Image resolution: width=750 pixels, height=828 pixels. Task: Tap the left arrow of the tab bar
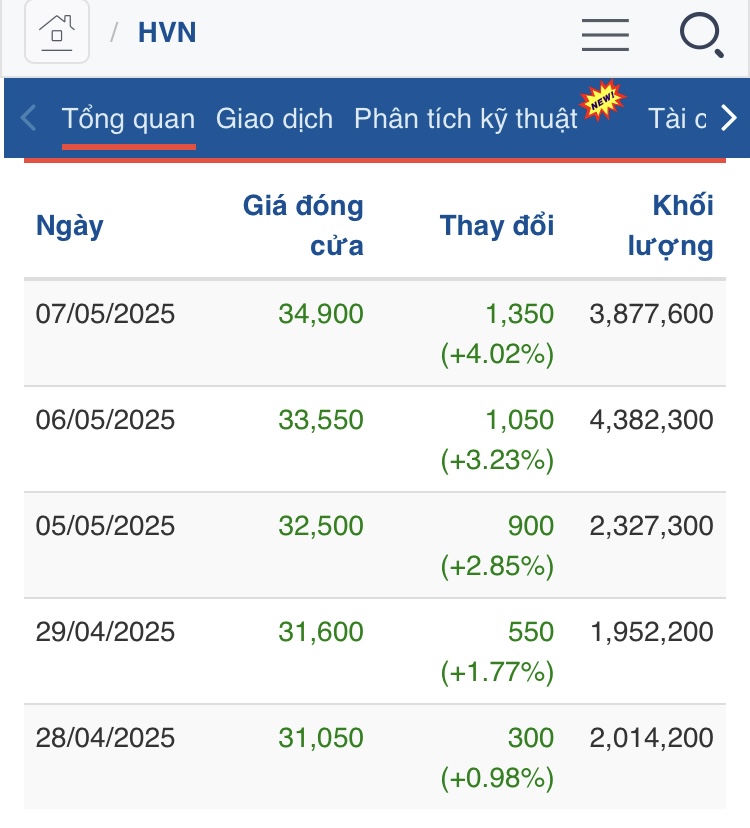click(x=28, y=119)
